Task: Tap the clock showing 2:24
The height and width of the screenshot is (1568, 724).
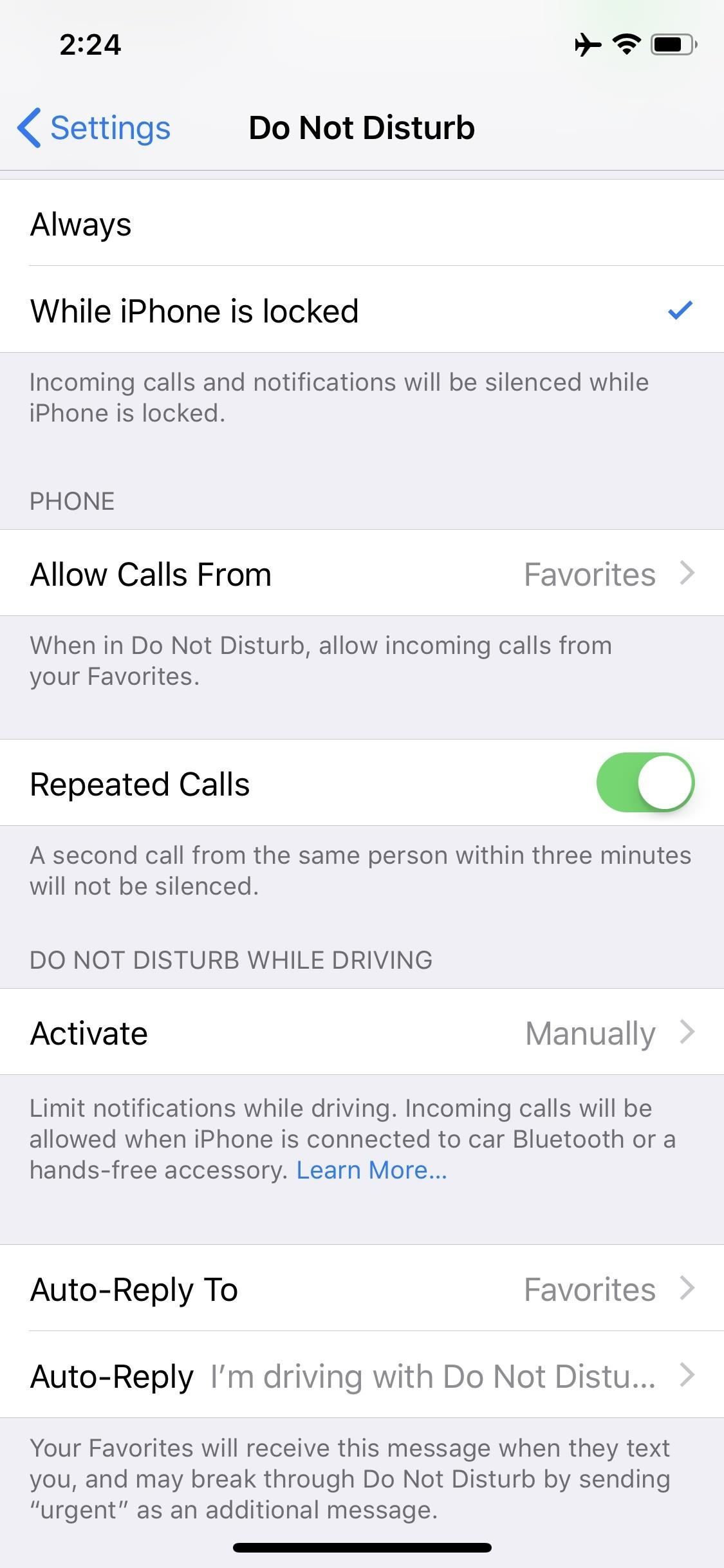Action: 90,44
